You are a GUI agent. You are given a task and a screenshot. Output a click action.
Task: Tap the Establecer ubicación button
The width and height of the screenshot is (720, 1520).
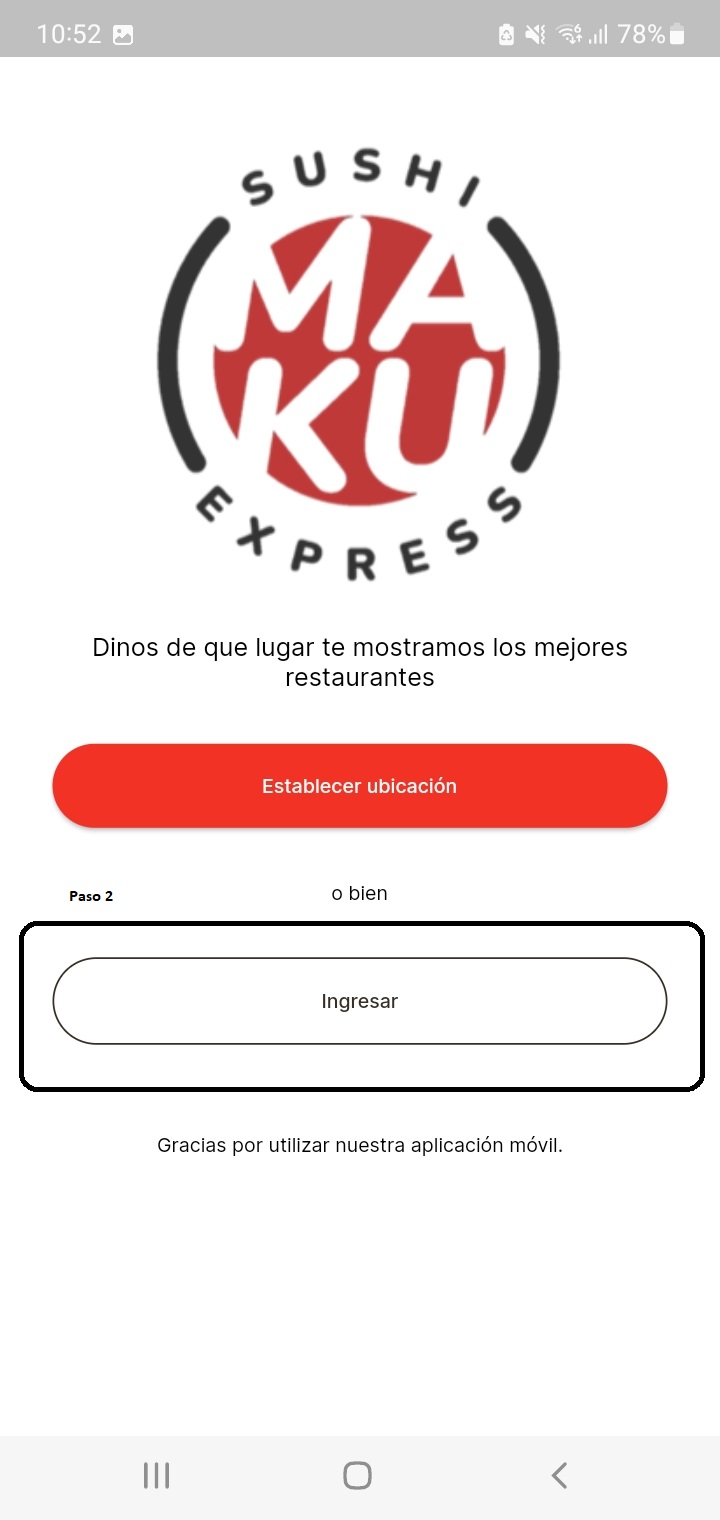click(x=359, y=786)
